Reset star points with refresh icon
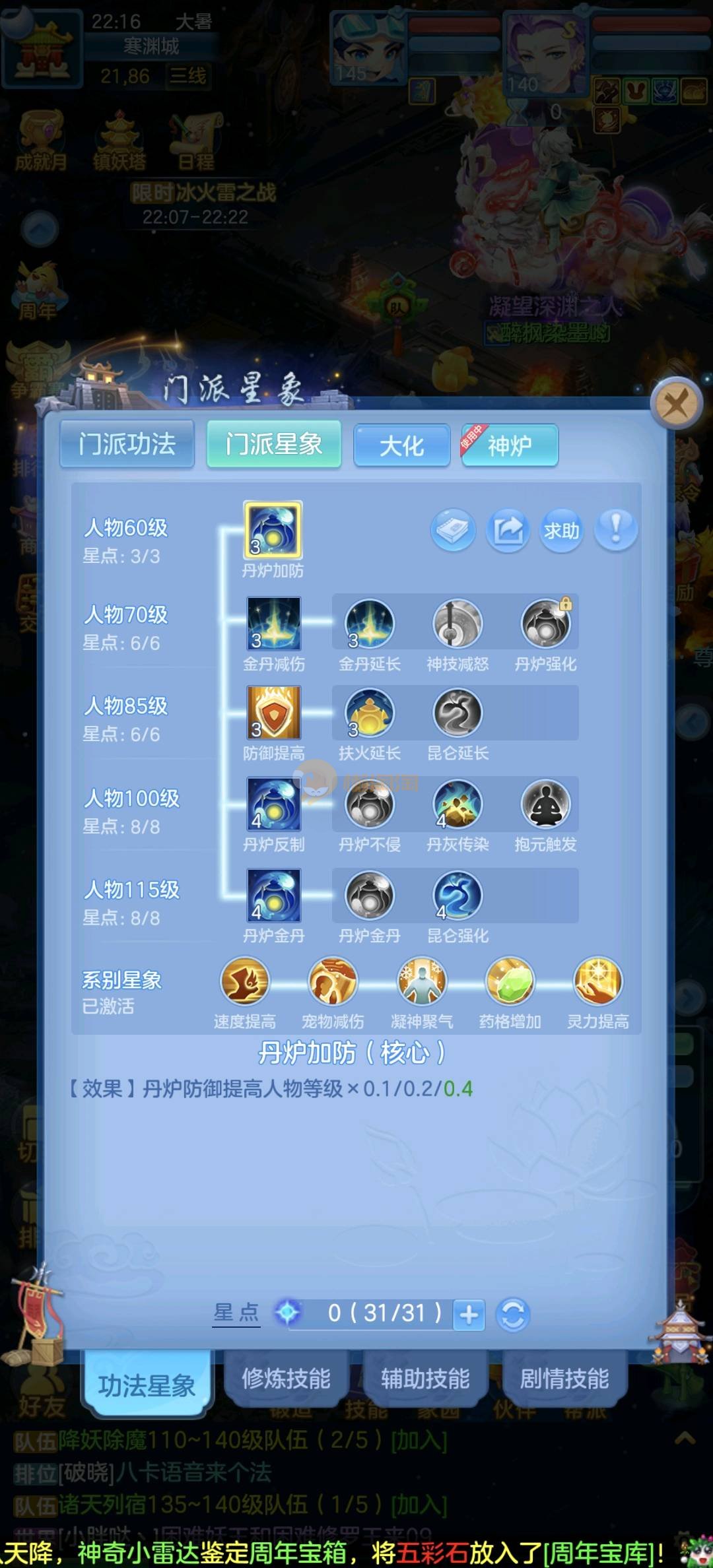This screenshot has height=1568, width=713. pos(514,1315)
